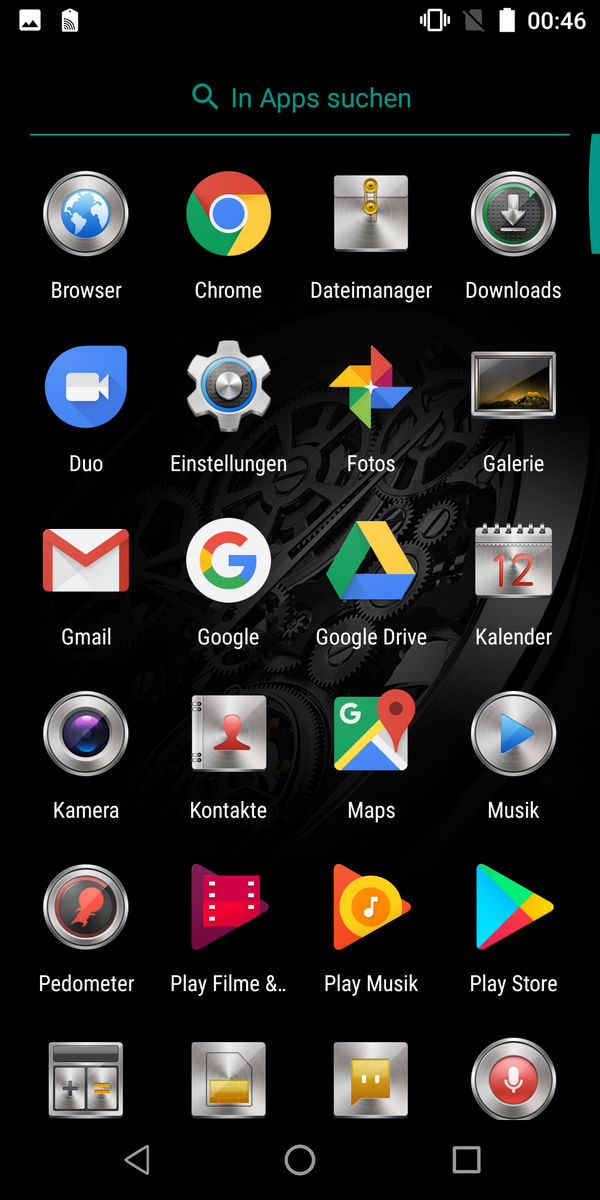Open Google Drive
The height and width of the screenshot is (1200, 600).
tap(371, 560)
